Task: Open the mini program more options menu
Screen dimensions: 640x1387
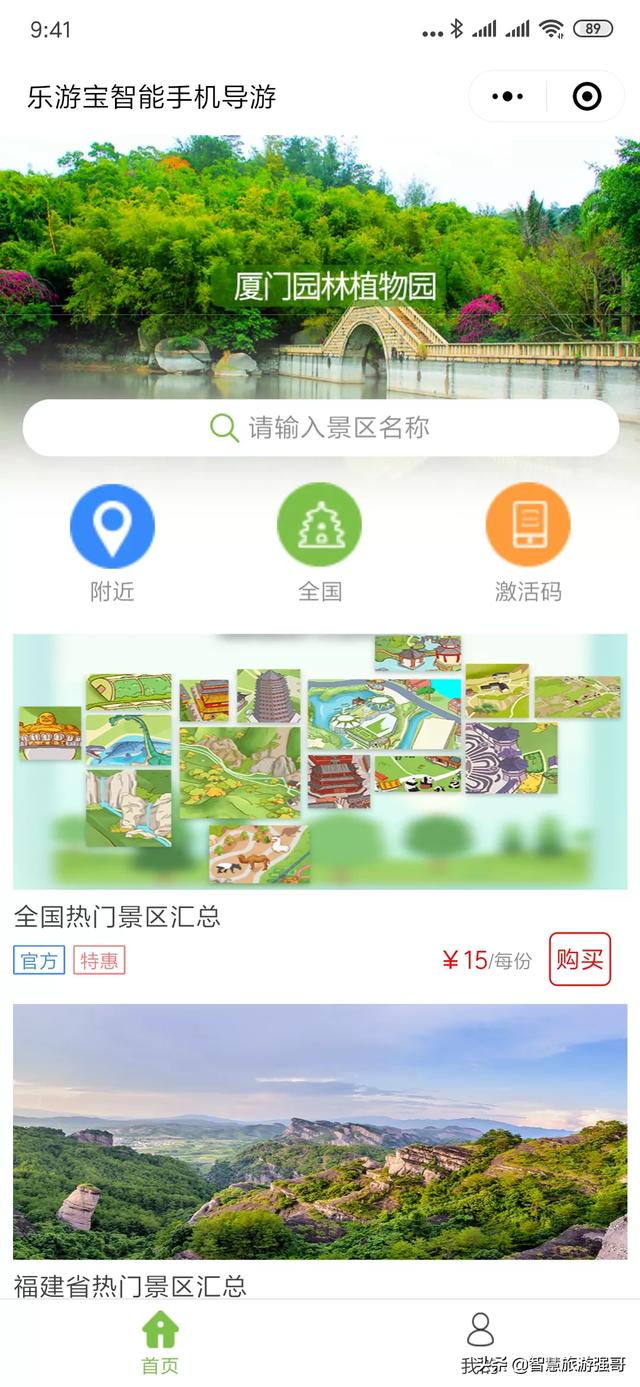Action: click(x=508, y=97)
